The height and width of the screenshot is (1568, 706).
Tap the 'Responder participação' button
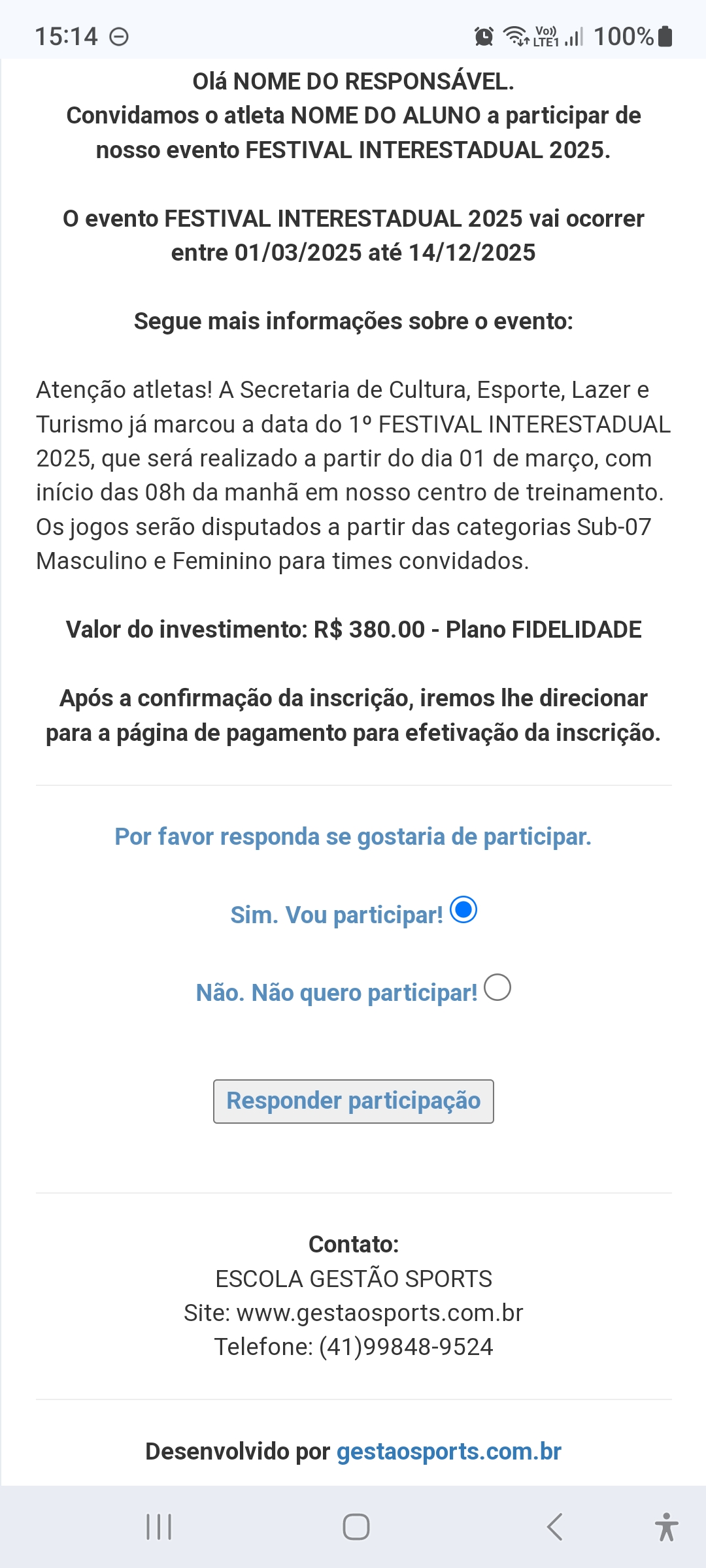(x=353, y=1101)
